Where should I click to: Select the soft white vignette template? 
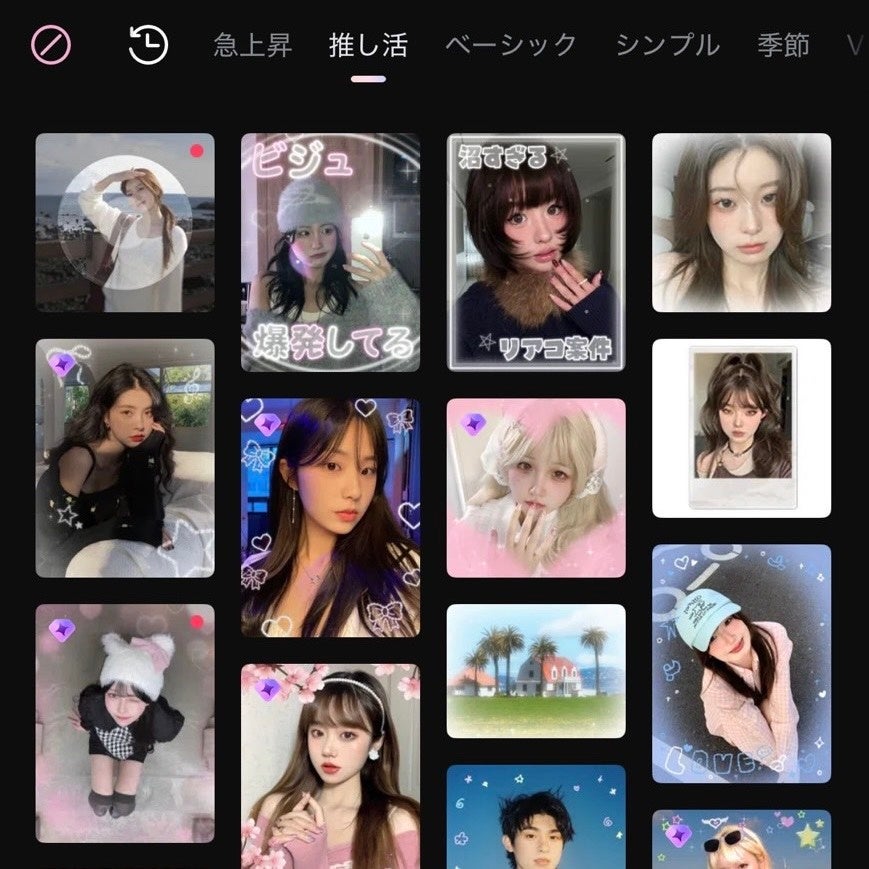point(741,222)
